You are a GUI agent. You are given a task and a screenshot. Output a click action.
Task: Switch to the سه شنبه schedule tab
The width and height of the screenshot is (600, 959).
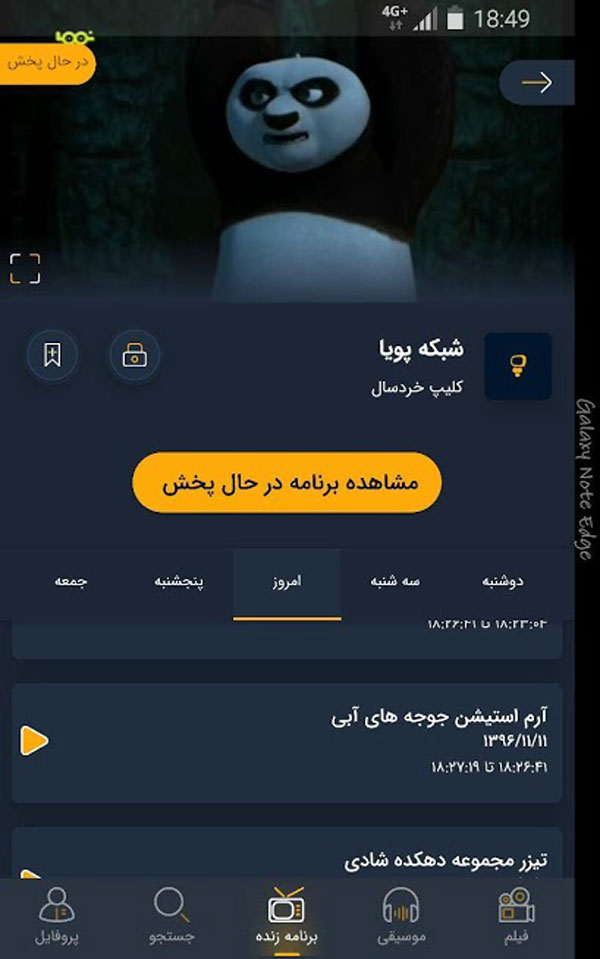395,581
